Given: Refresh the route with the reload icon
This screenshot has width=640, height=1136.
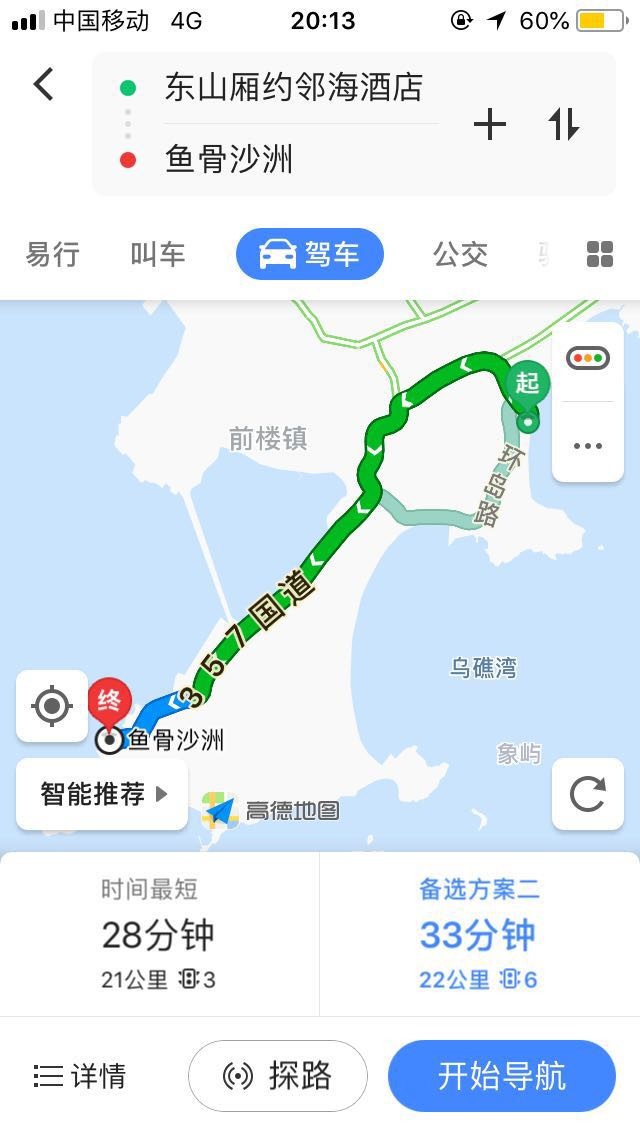Looking at the screenshot, I should click(x=588, y=795).
